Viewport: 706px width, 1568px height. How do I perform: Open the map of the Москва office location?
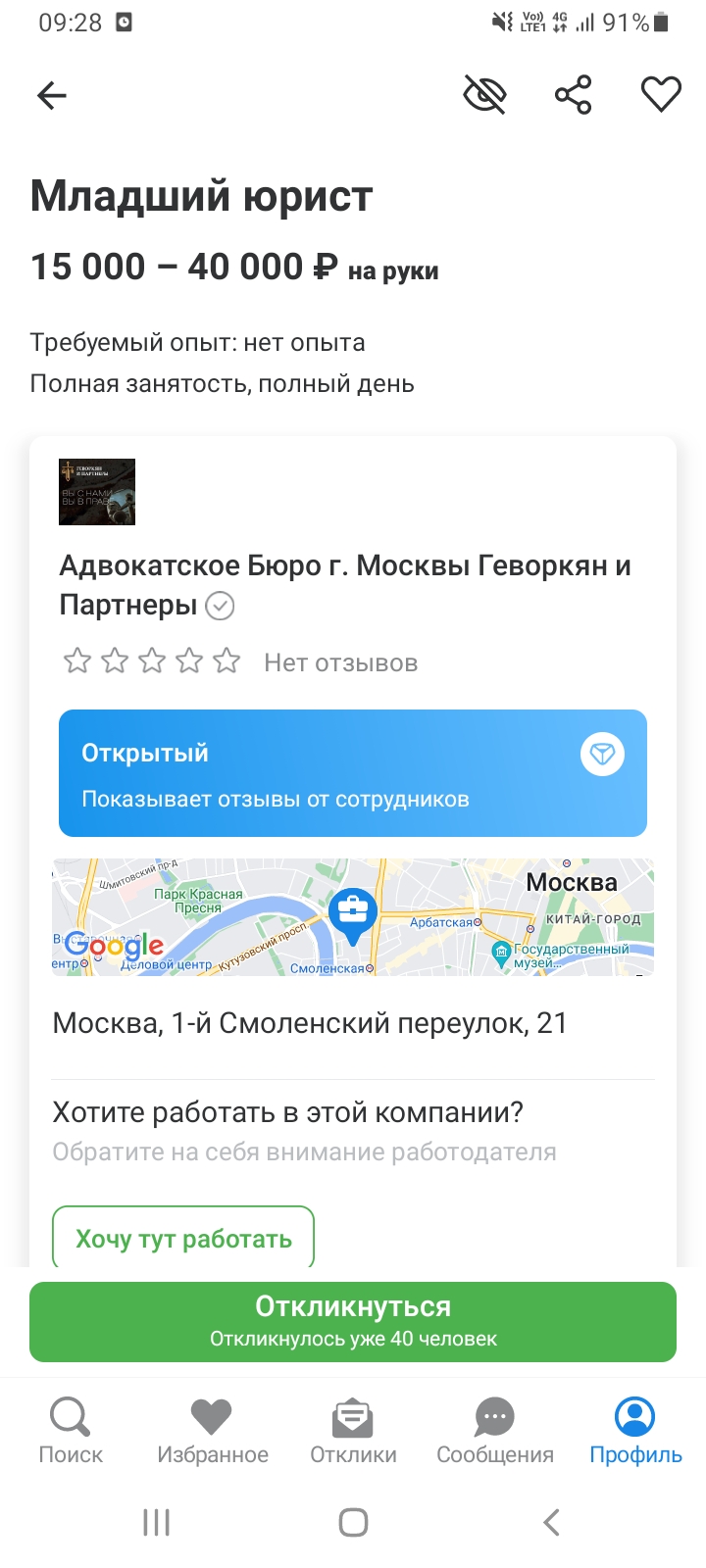353,917
